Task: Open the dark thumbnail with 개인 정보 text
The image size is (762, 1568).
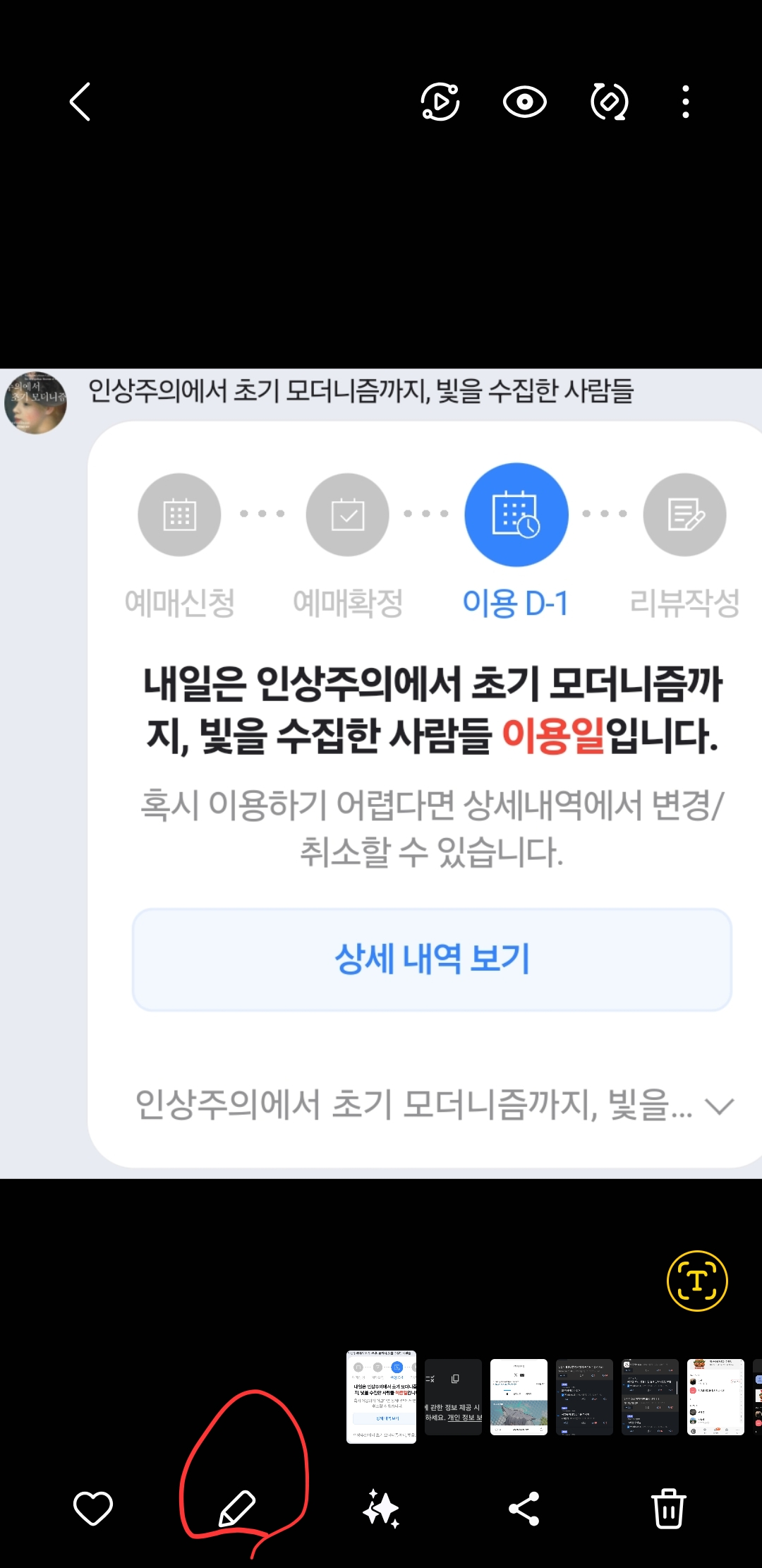Action: (453, 1396)
